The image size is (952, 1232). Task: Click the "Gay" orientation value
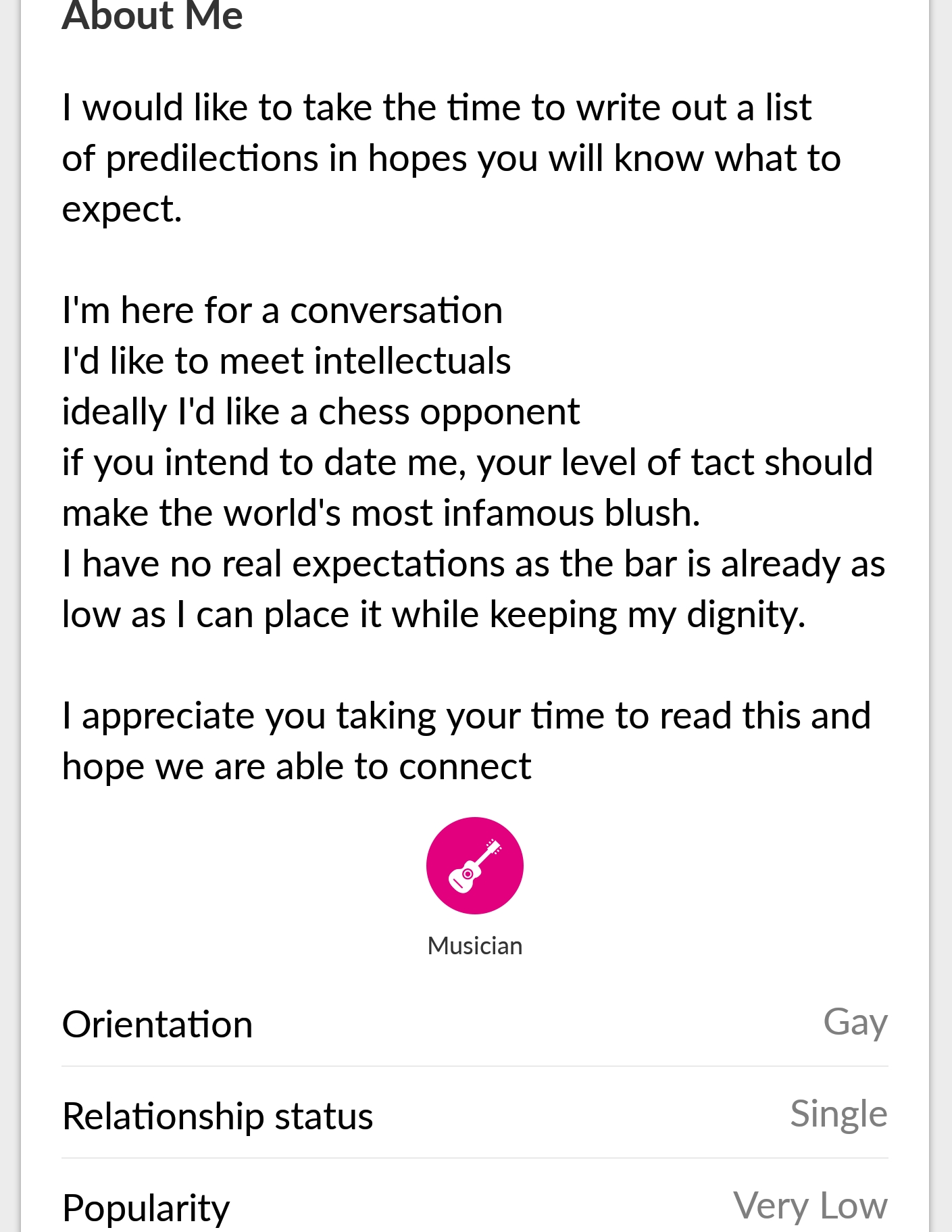click(855, 1022)
